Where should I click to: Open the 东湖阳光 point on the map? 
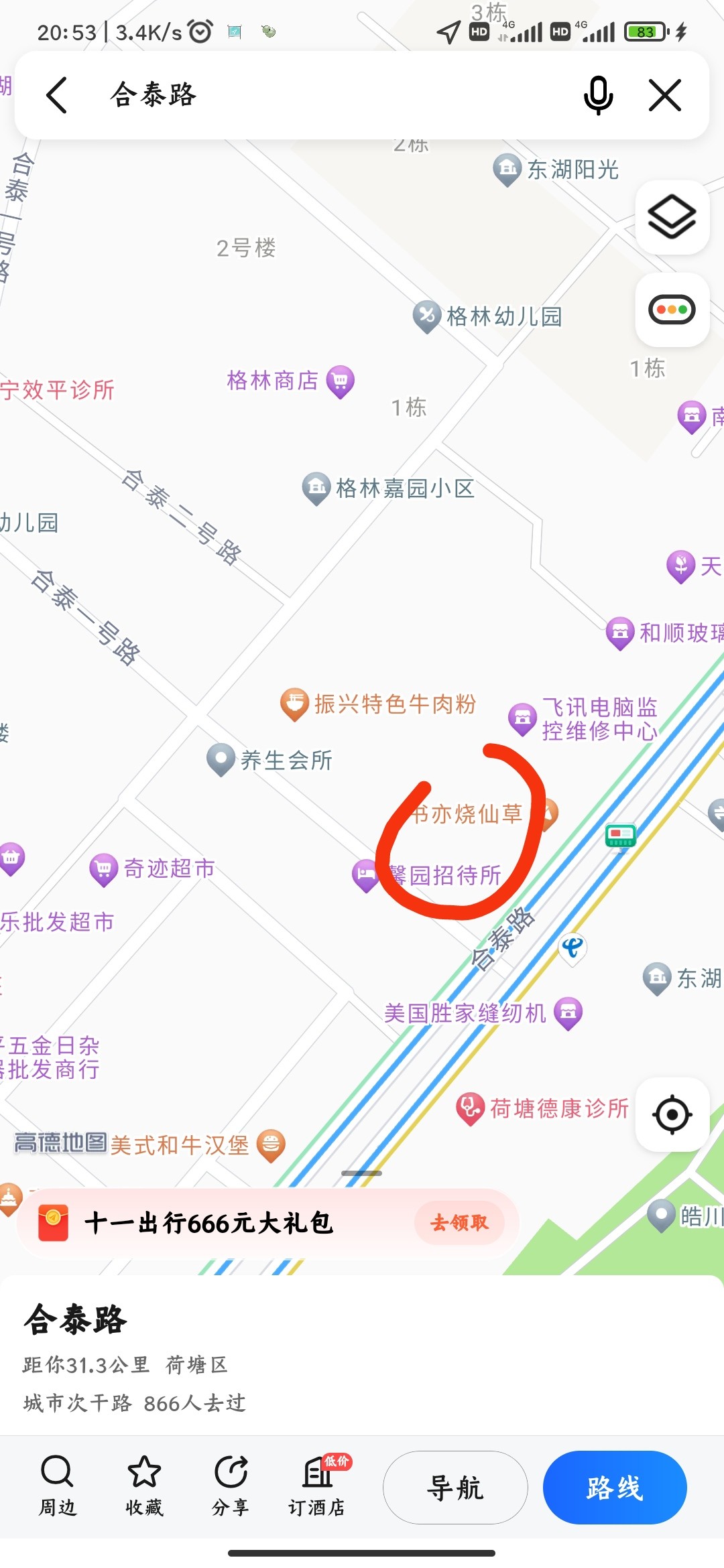(507, 169)
